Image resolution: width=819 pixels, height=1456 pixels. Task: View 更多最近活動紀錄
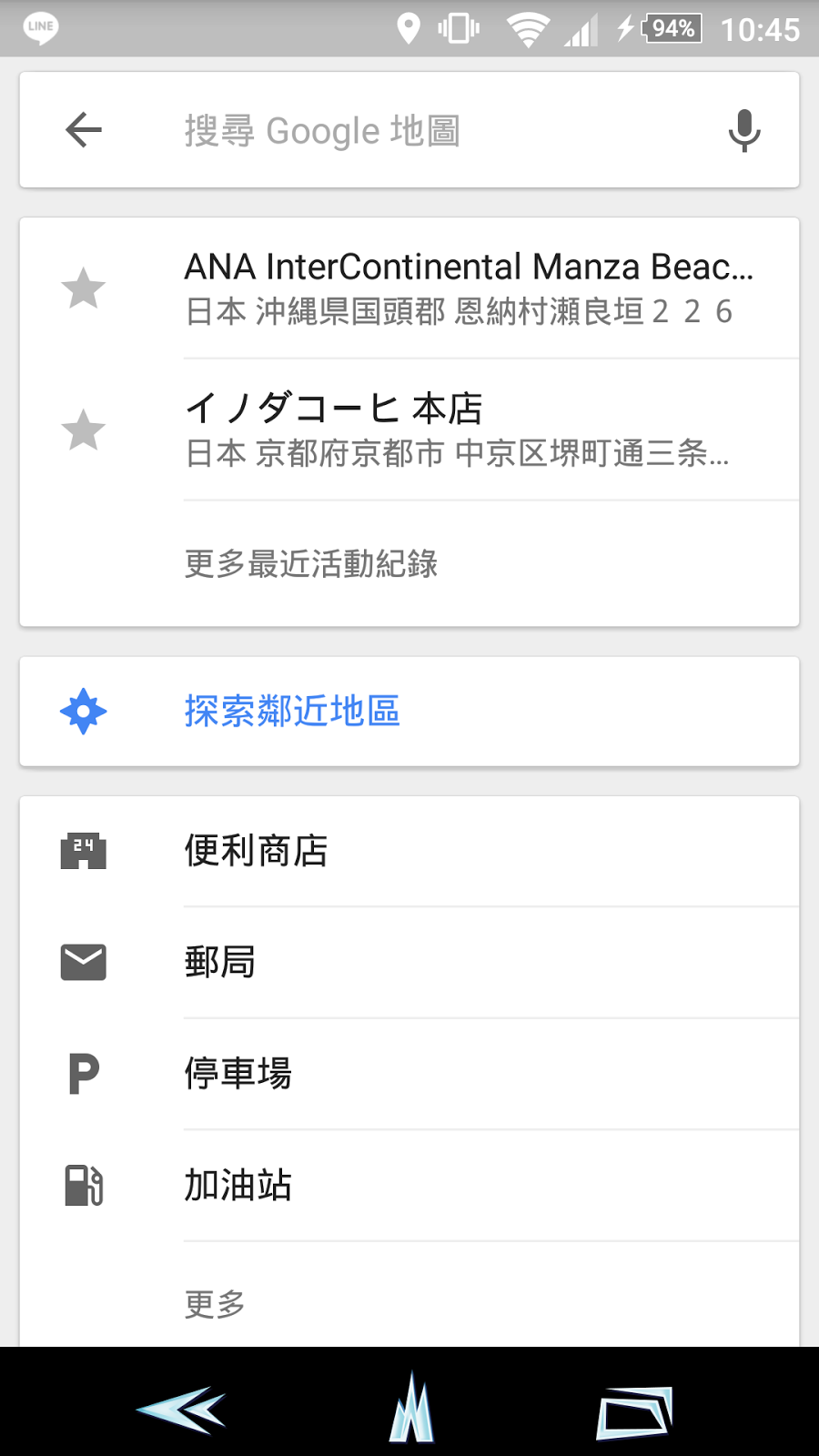tap(311, 564)
